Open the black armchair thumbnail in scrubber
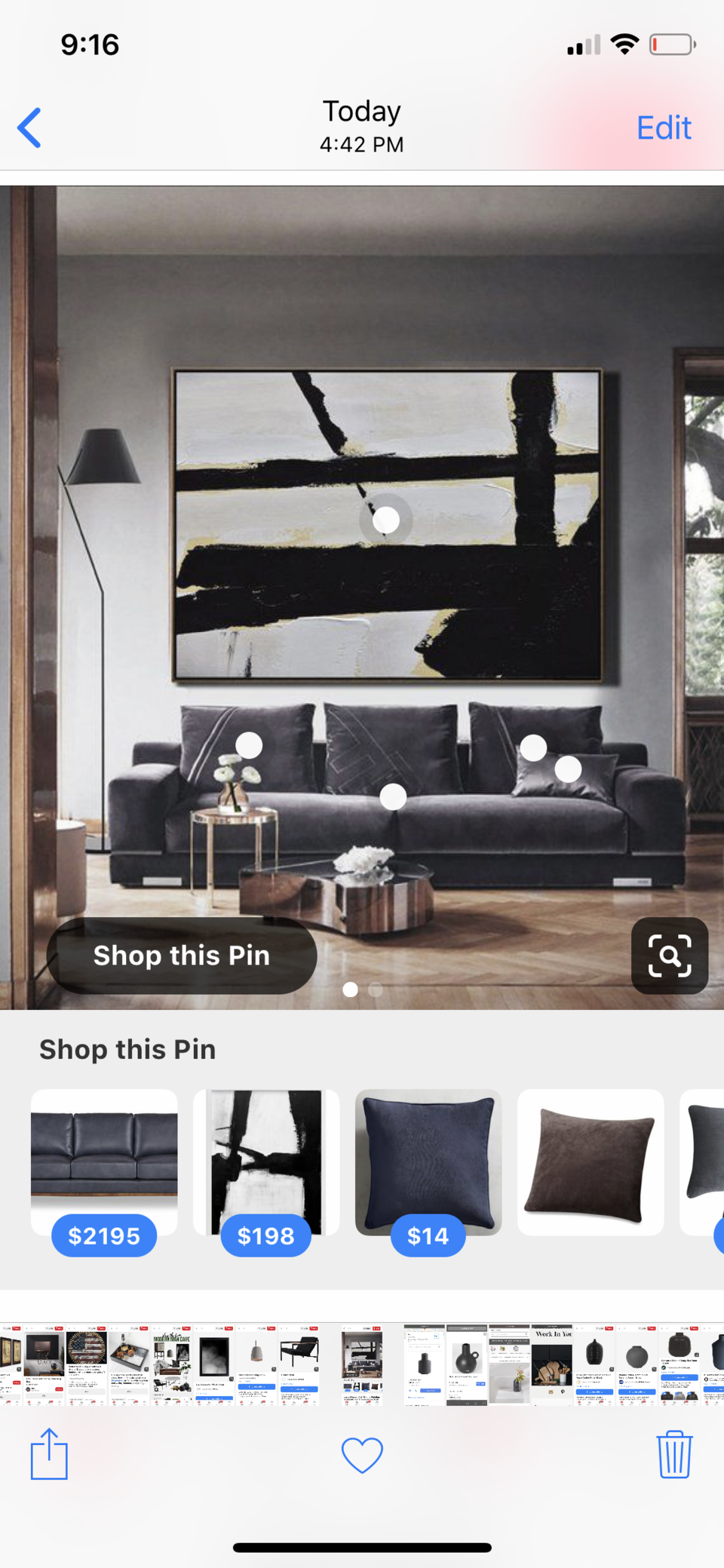Viewport: 724px width, 1568px height. [299, 1364]
